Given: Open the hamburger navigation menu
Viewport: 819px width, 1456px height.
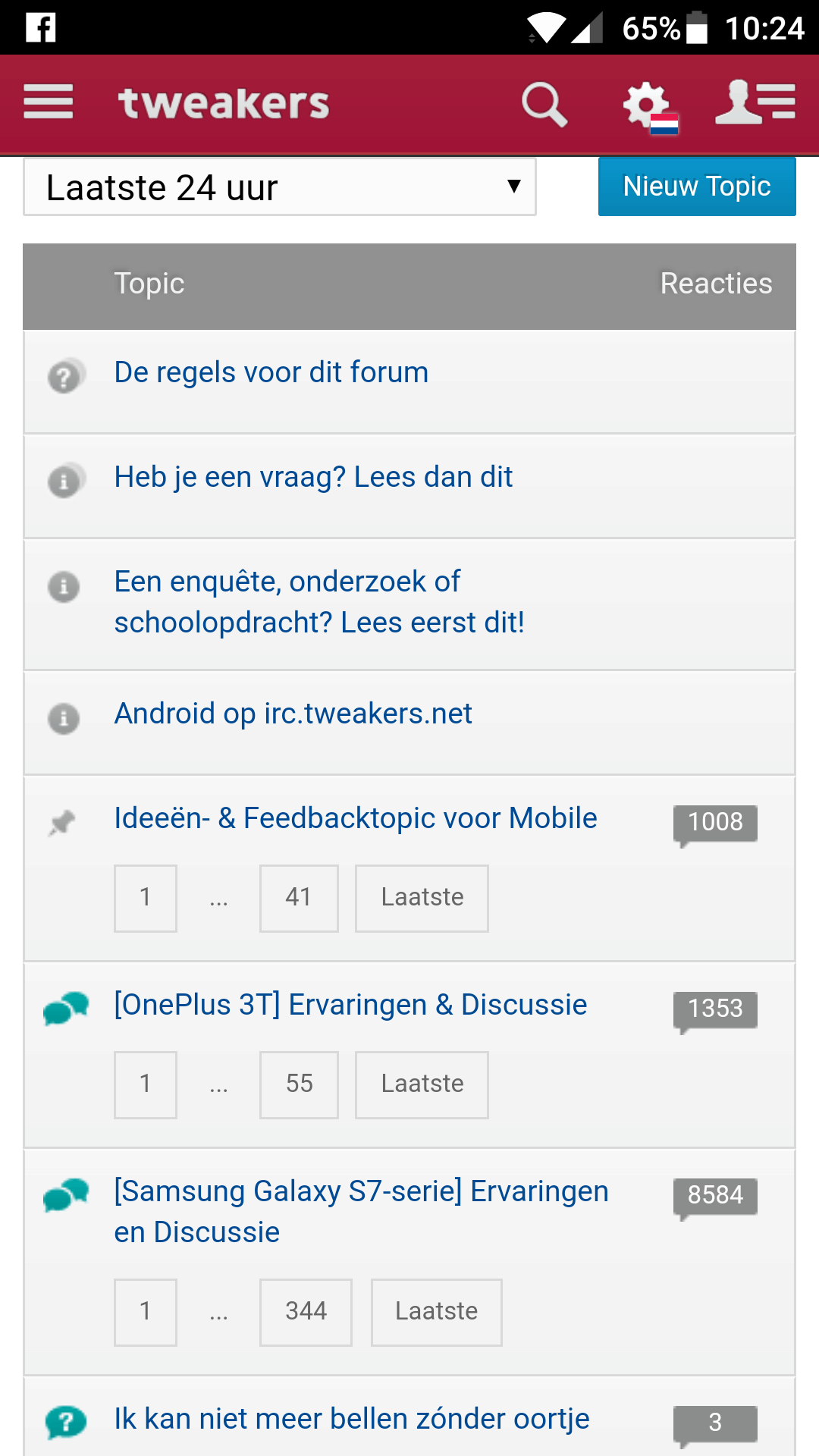Looking at the screenshot, I should pyautogui.click(x=48, y=102).
